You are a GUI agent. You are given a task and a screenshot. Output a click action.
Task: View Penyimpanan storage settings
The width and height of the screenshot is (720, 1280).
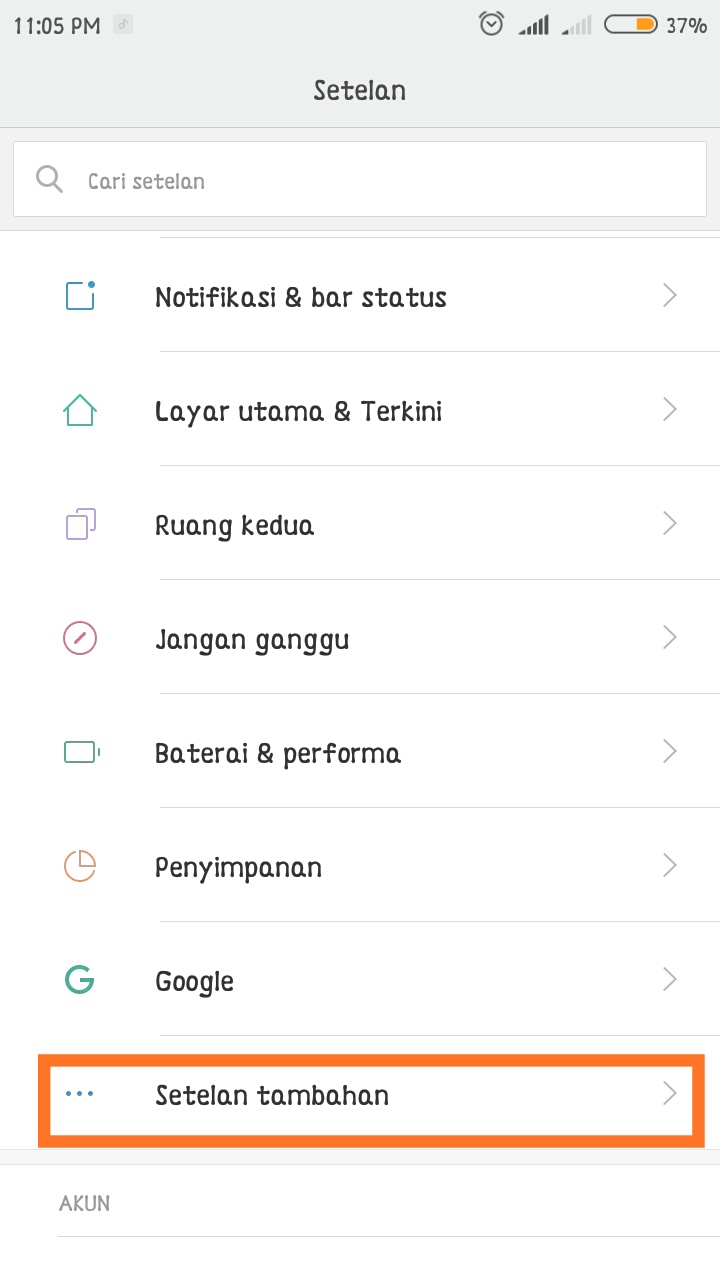click(360, 867)
